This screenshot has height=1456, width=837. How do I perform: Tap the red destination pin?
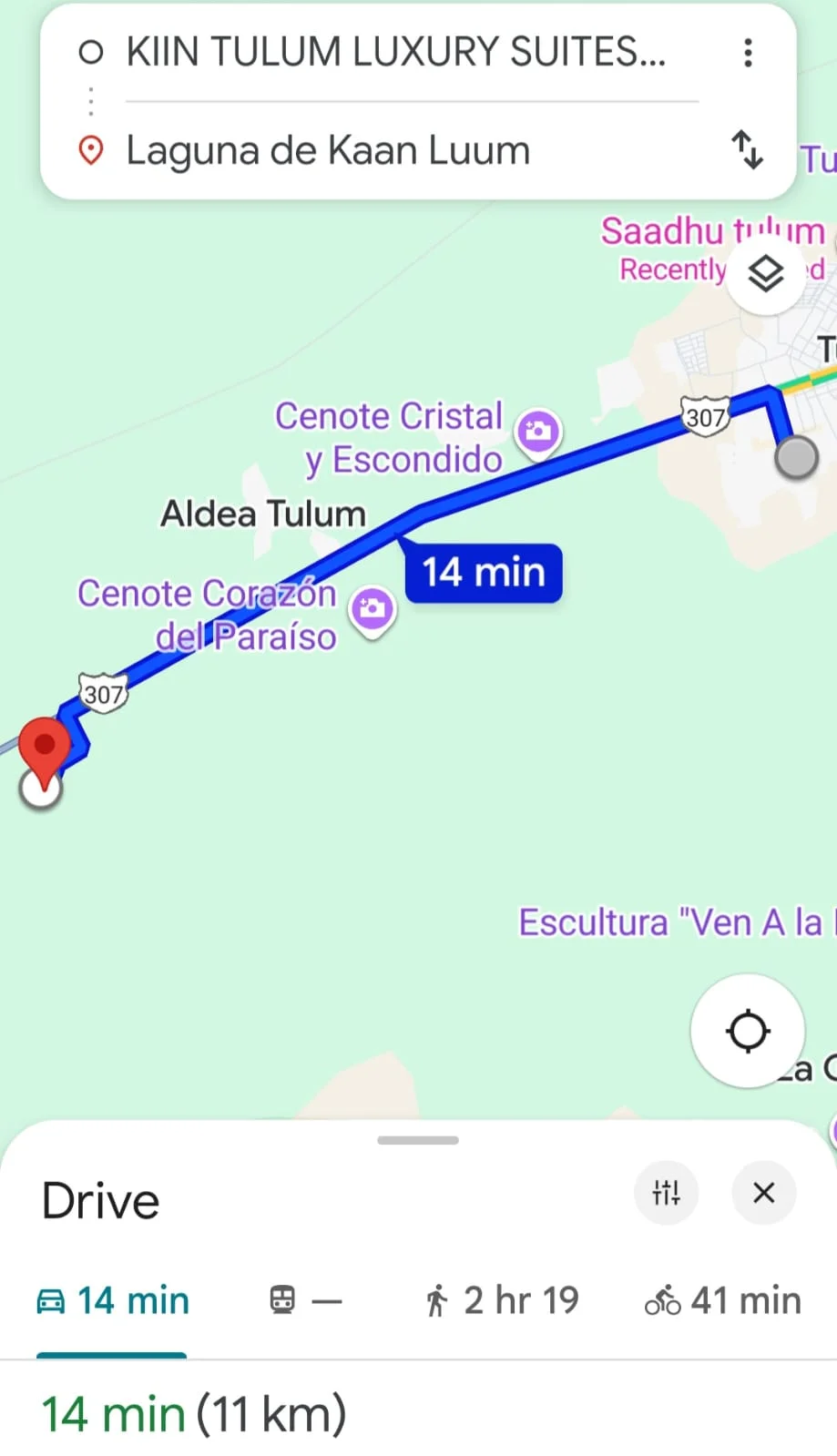point(44,747)
